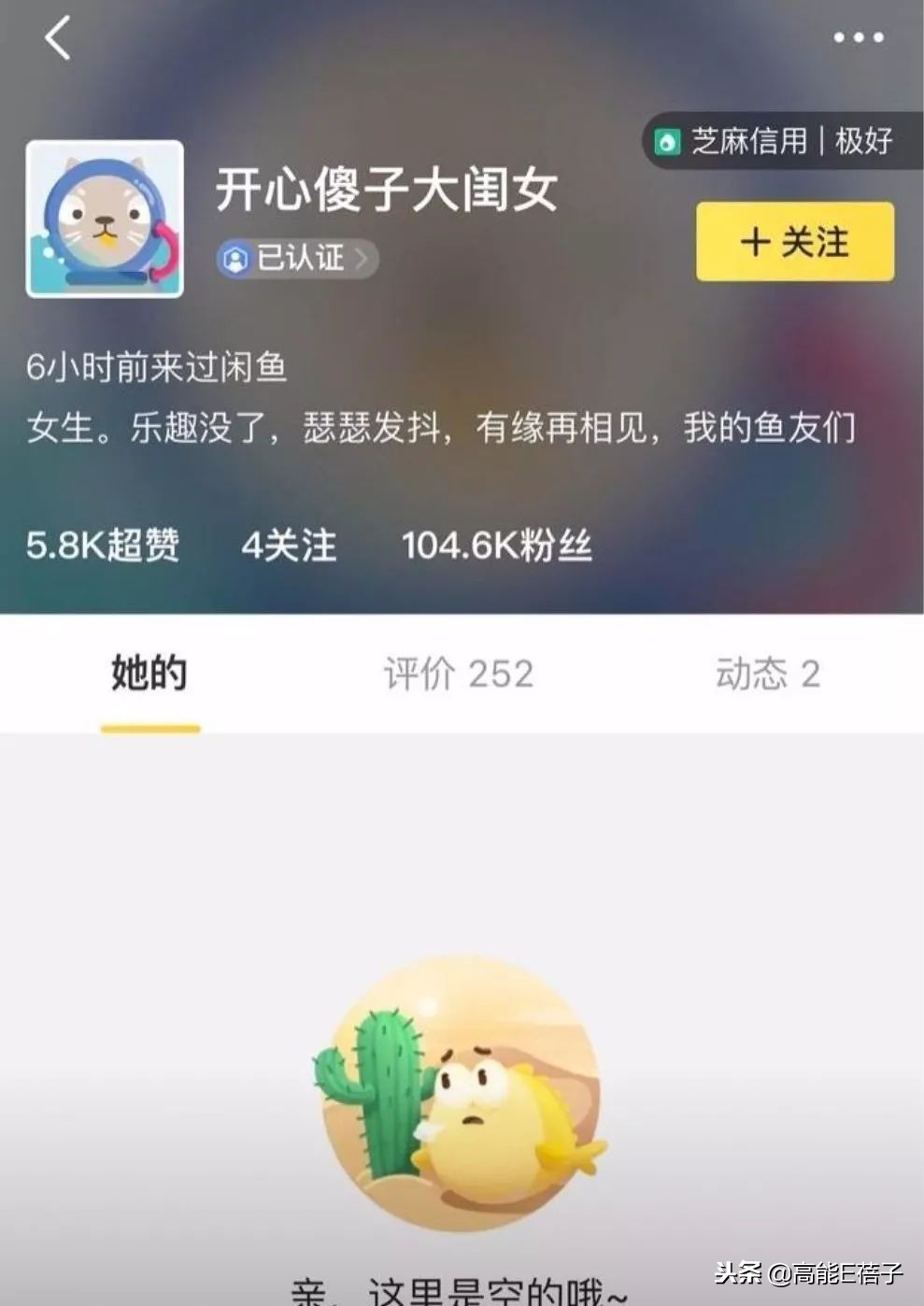Click the 5.8K超赞 praise count

106,549
